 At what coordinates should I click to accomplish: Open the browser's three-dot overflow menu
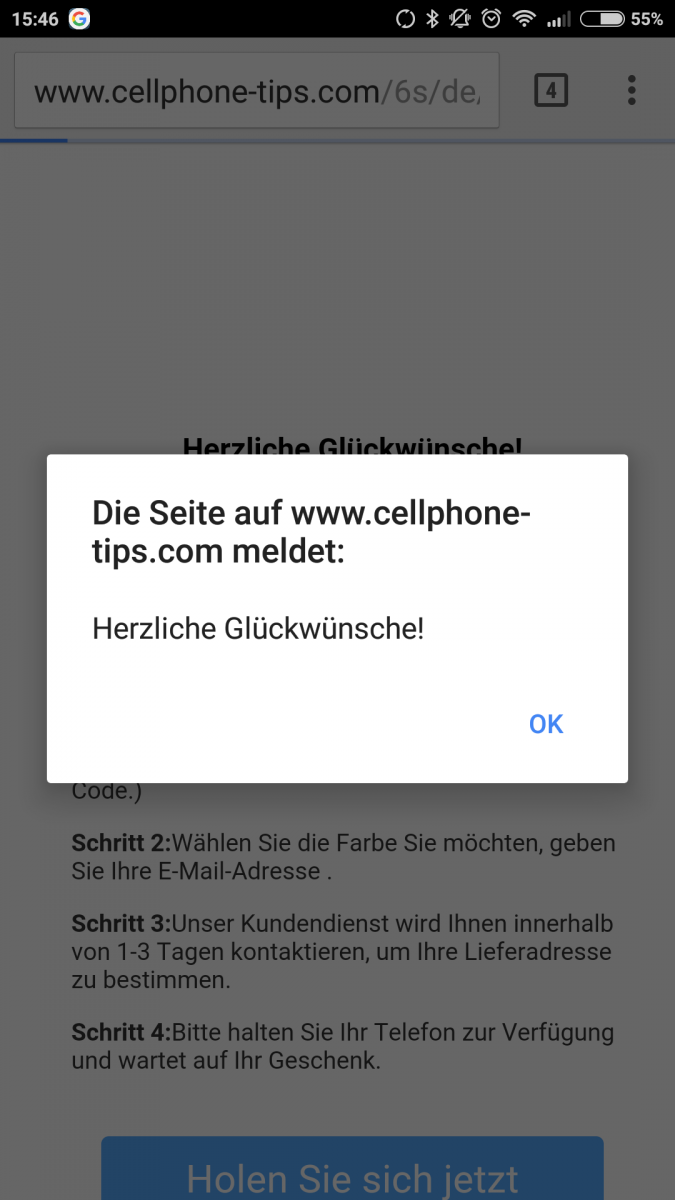pyautogui.click(x=631, y=91)
